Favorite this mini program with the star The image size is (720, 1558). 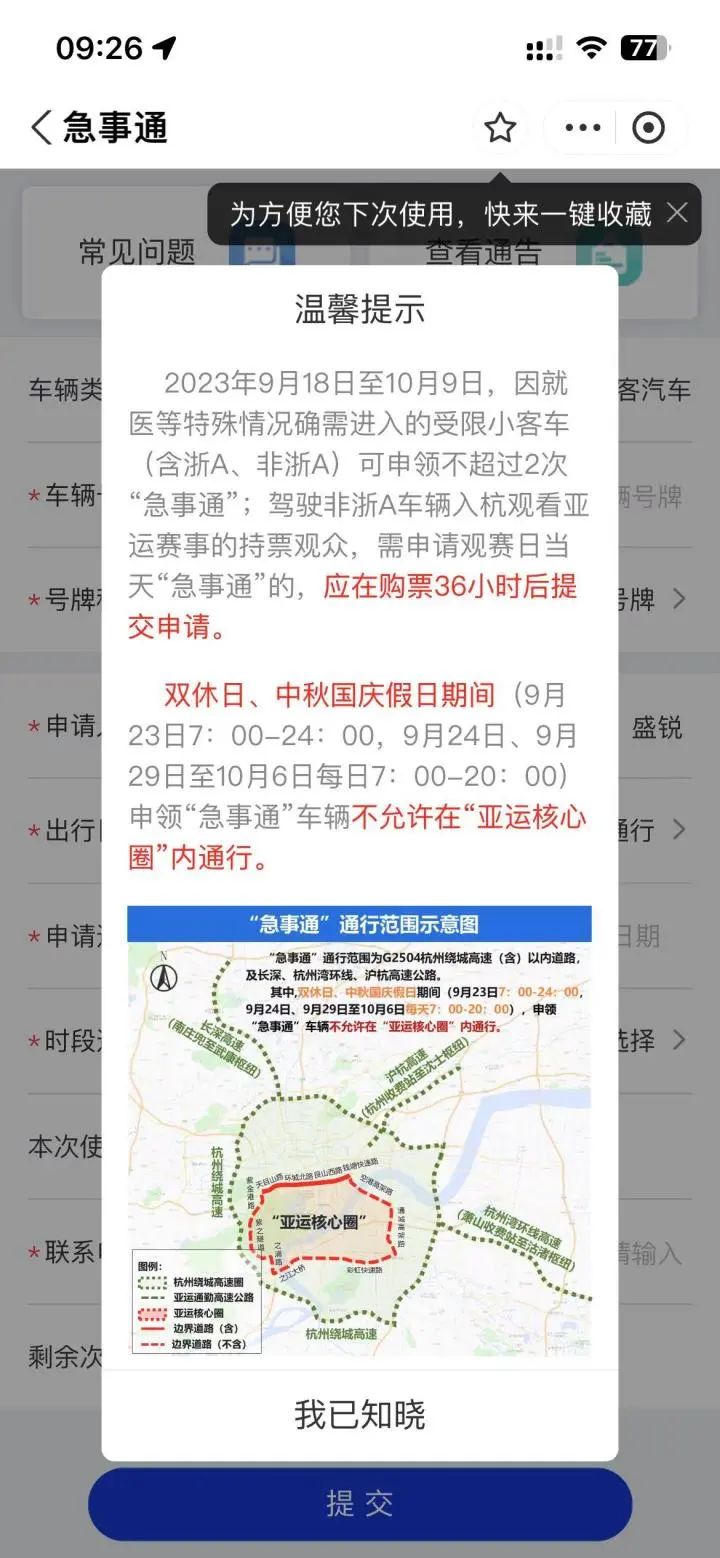(500, 128)
